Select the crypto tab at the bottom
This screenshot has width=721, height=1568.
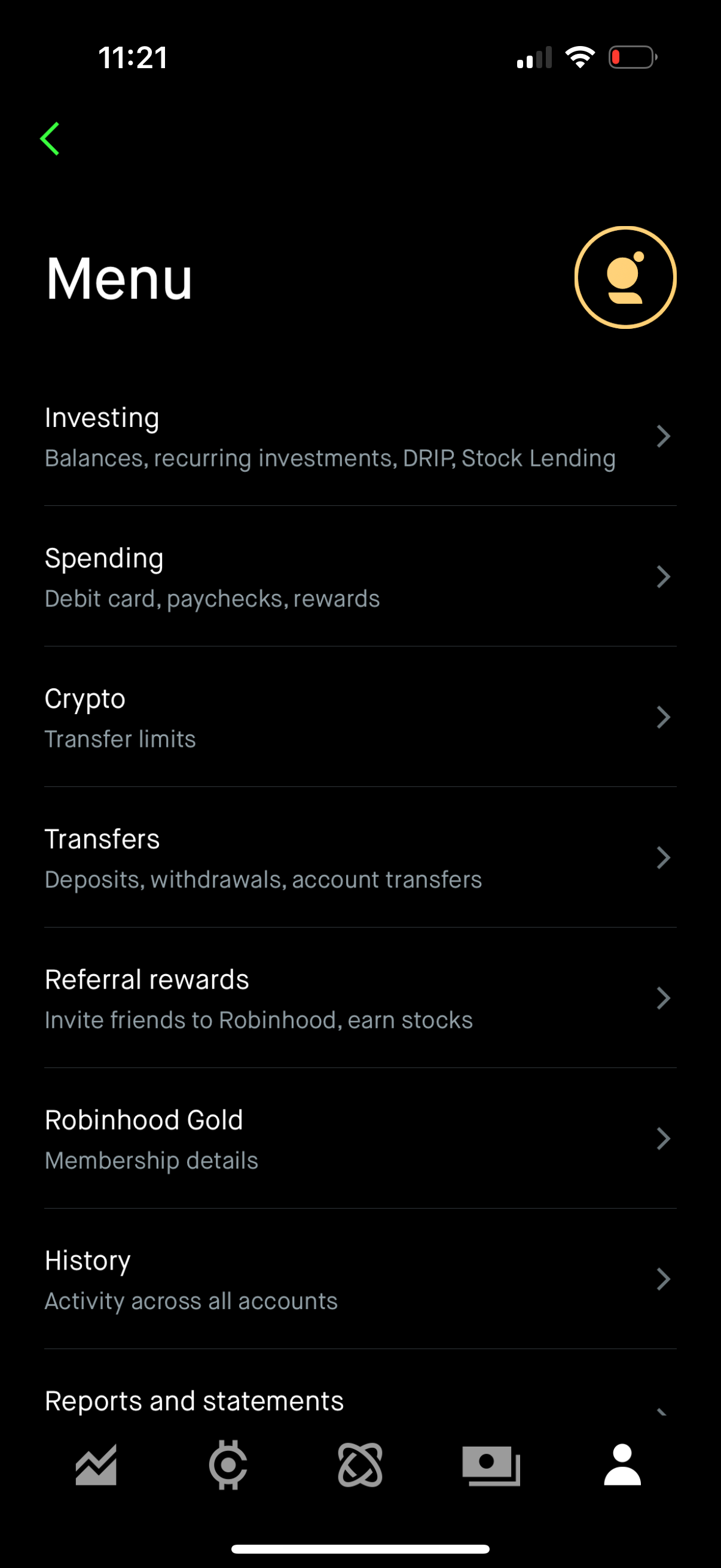coord(228,1465)
